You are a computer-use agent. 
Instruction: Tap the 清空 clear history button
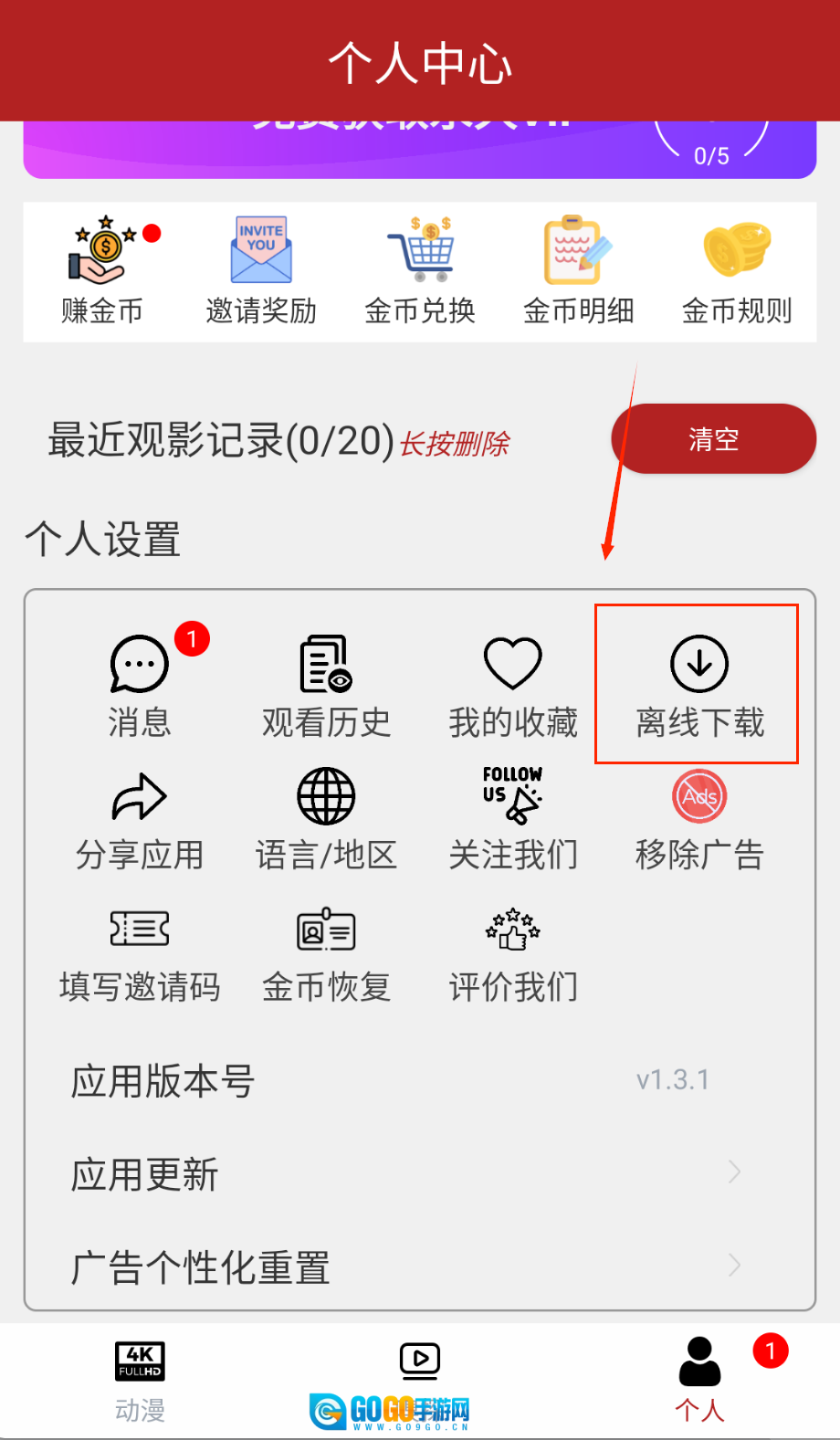pos(713,439)
